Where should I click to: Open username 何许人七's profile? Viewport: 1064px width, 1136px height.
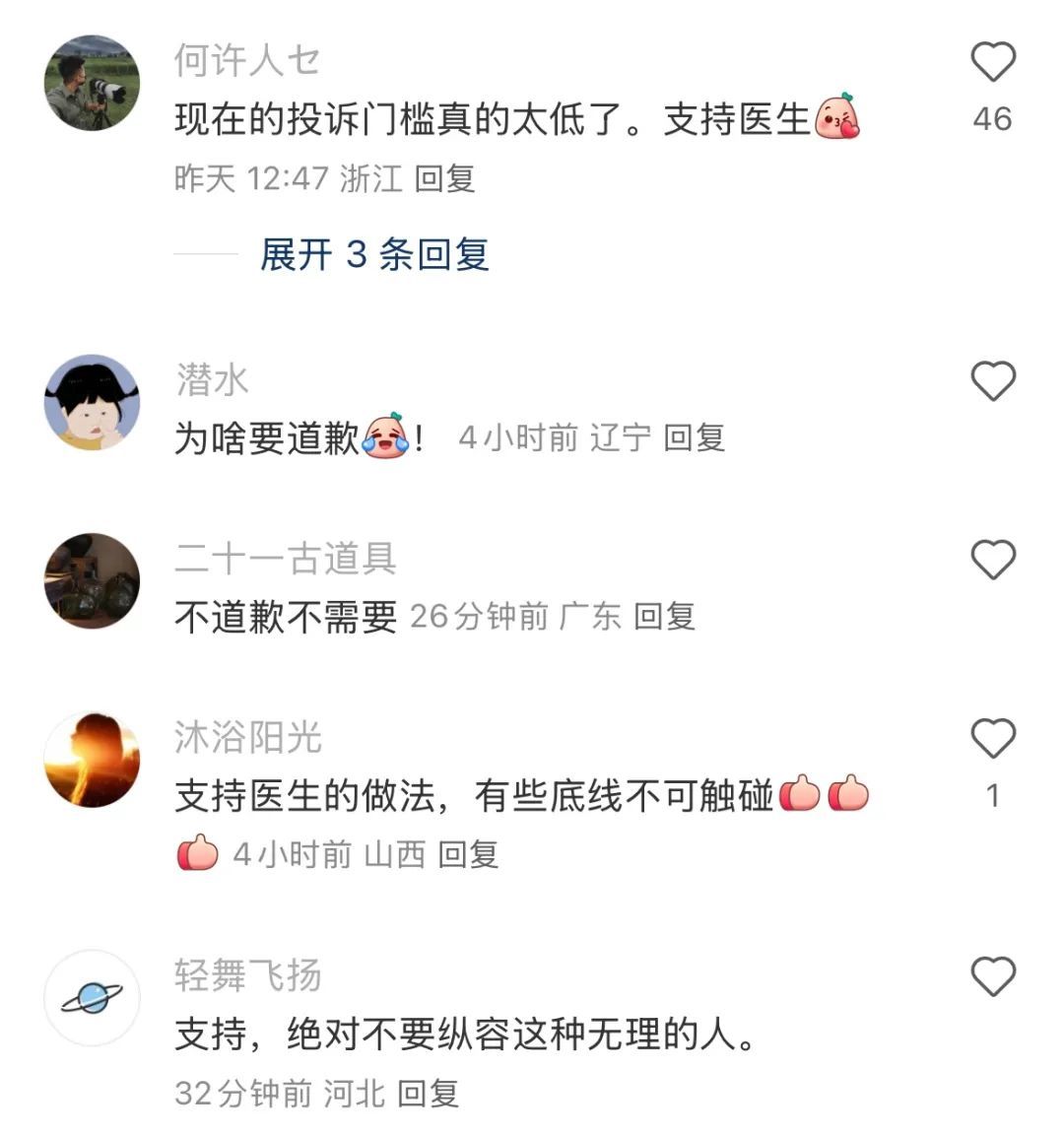tap(247, 61)
